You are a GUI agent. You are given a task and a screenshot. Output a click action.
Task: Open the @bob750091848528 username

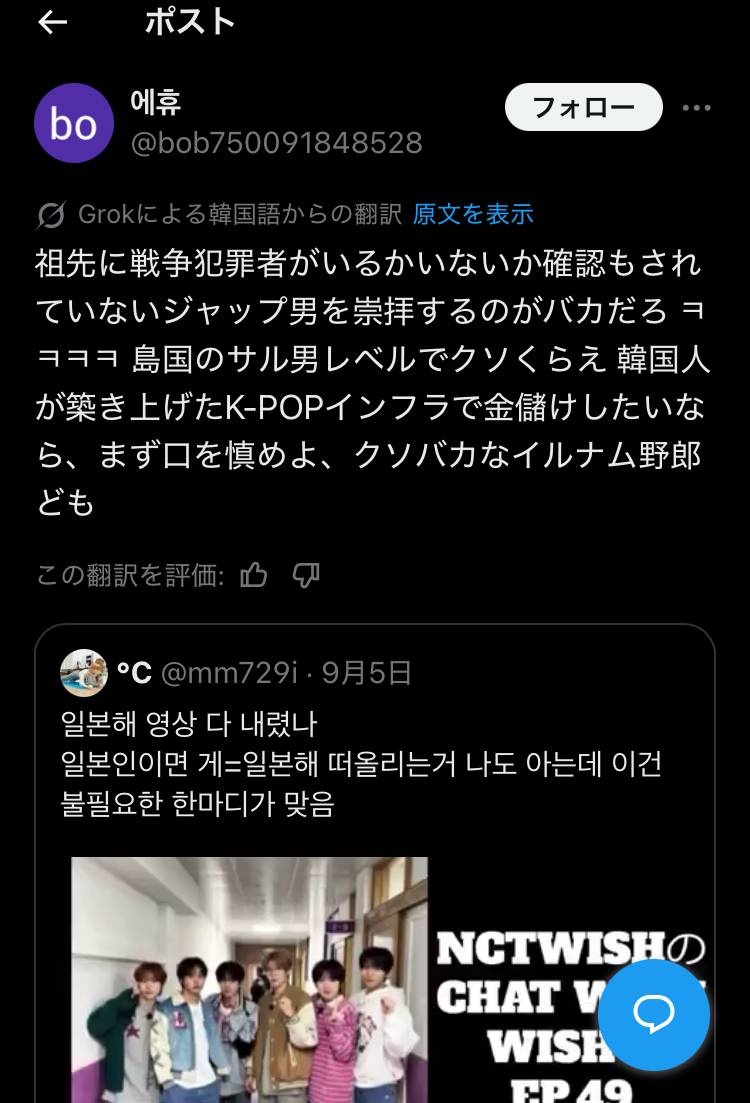point(277,143)
